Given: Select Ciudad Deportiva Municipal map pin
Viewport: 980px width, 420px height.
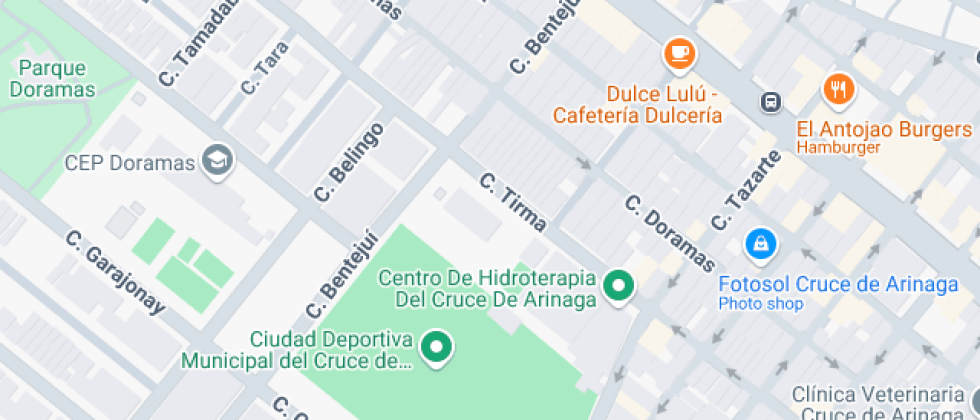Looking at the screenshot, I should click(437, 348).
